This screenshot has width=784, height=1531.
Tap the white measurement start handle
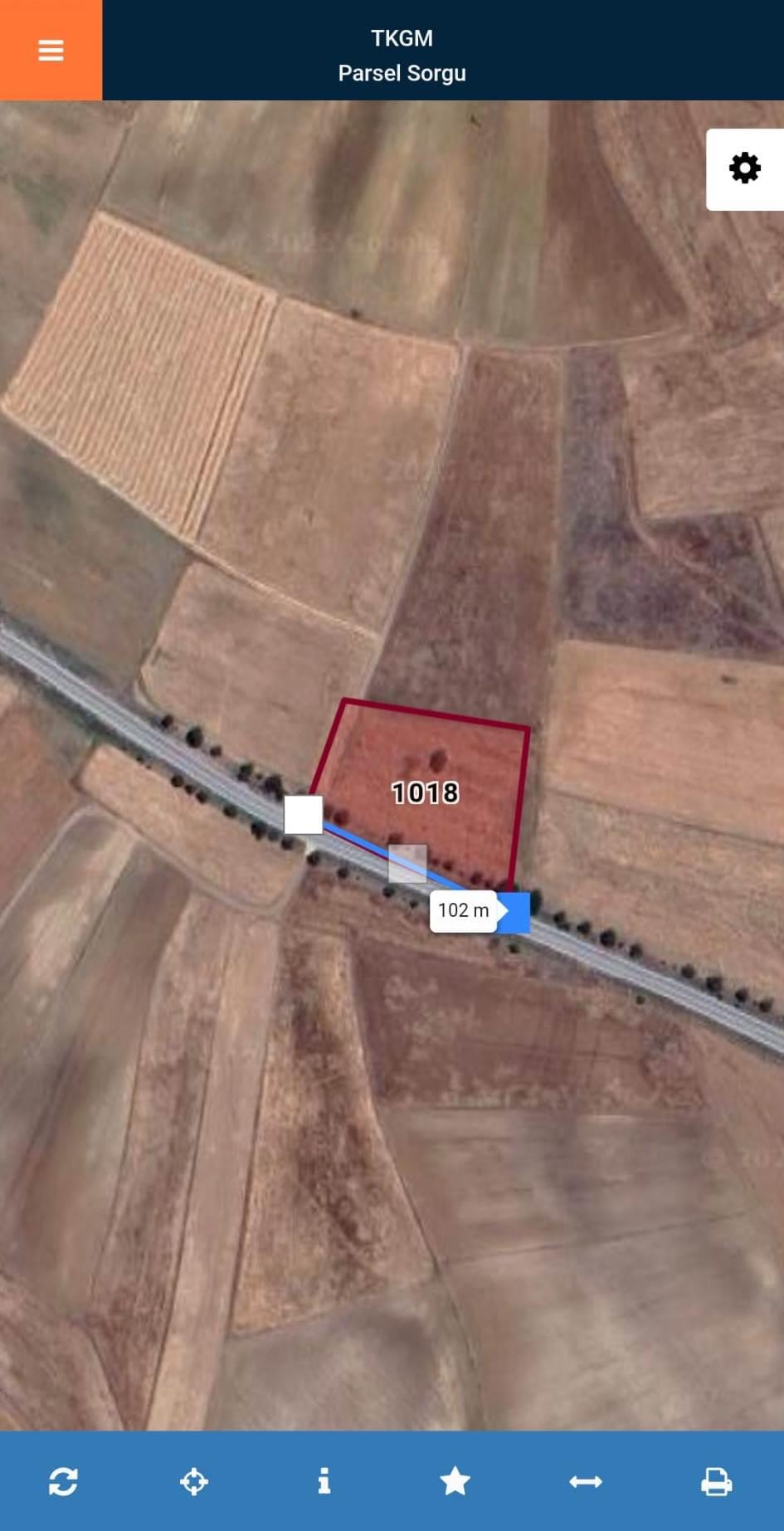point(304,815)
